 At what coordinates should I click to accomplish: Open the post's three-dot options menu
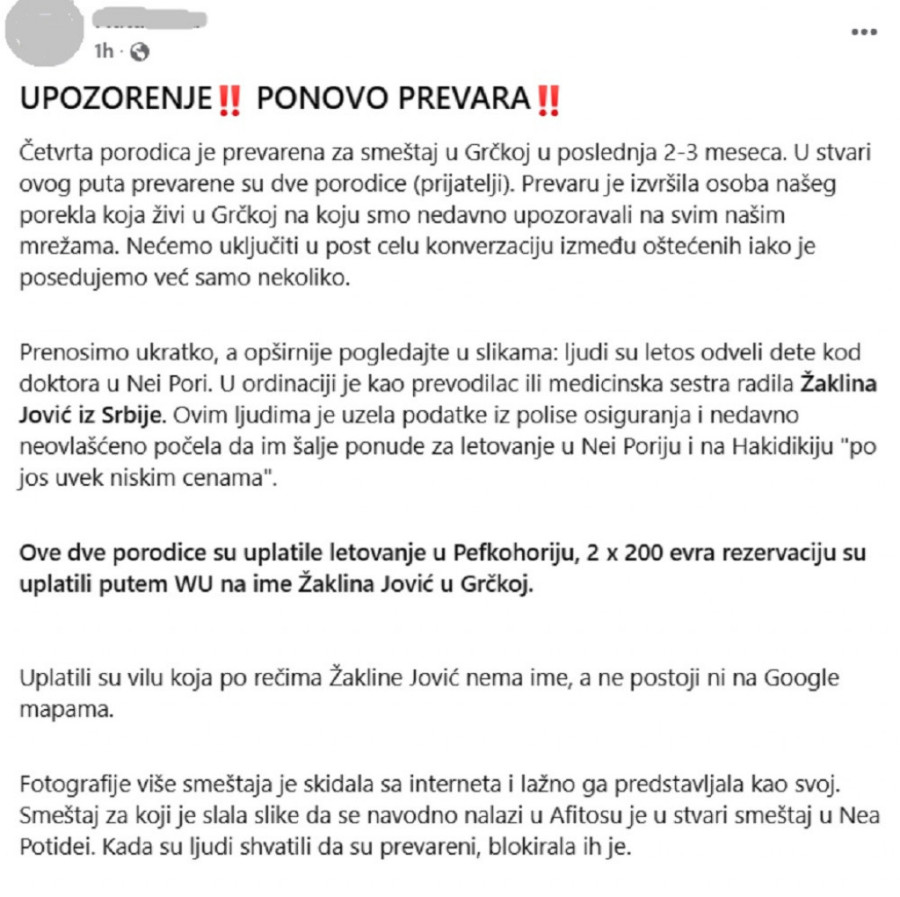coord(863,31)
